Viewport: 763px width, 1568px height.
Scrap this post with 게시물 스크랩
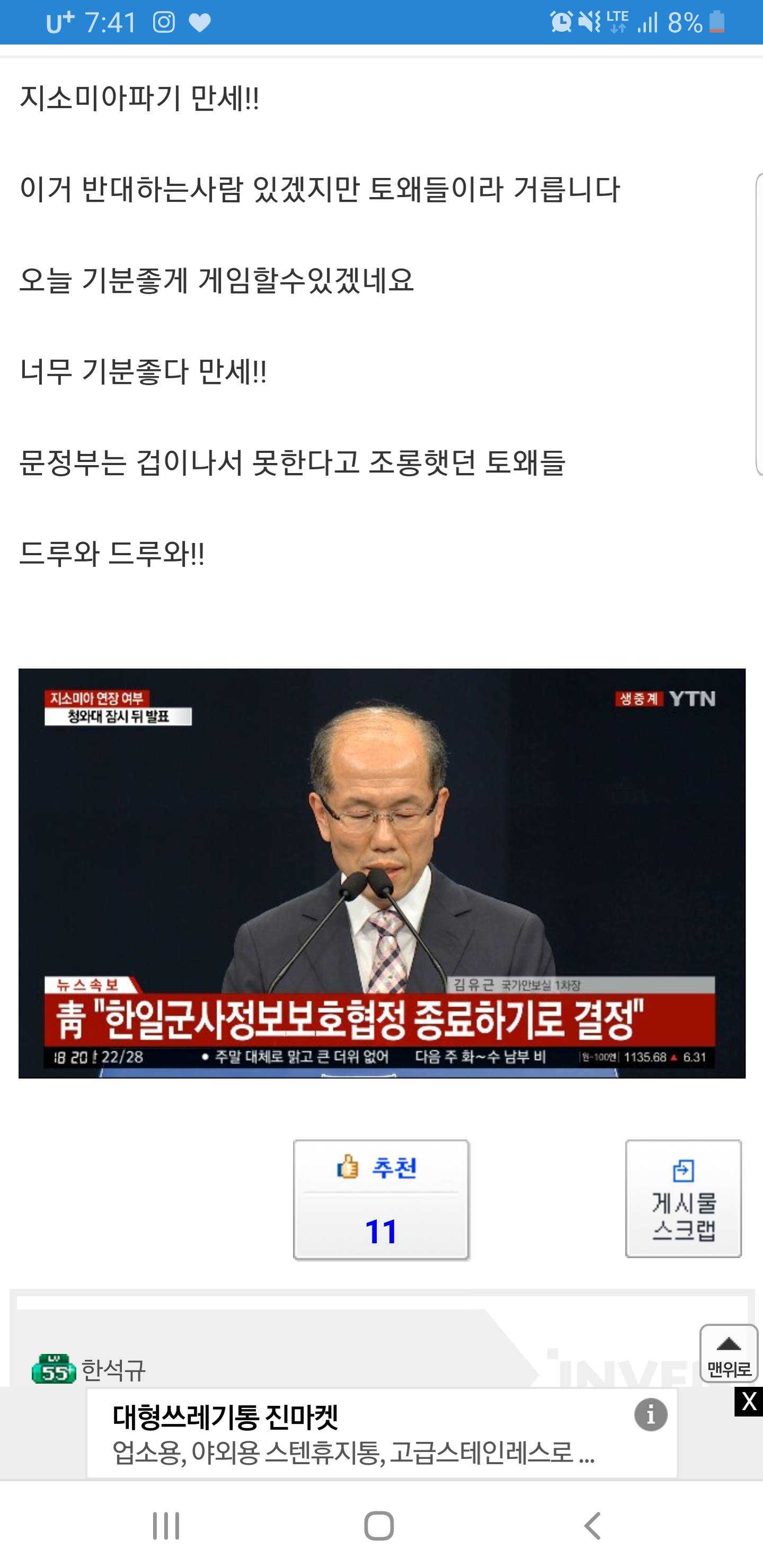pos(683,1199)
